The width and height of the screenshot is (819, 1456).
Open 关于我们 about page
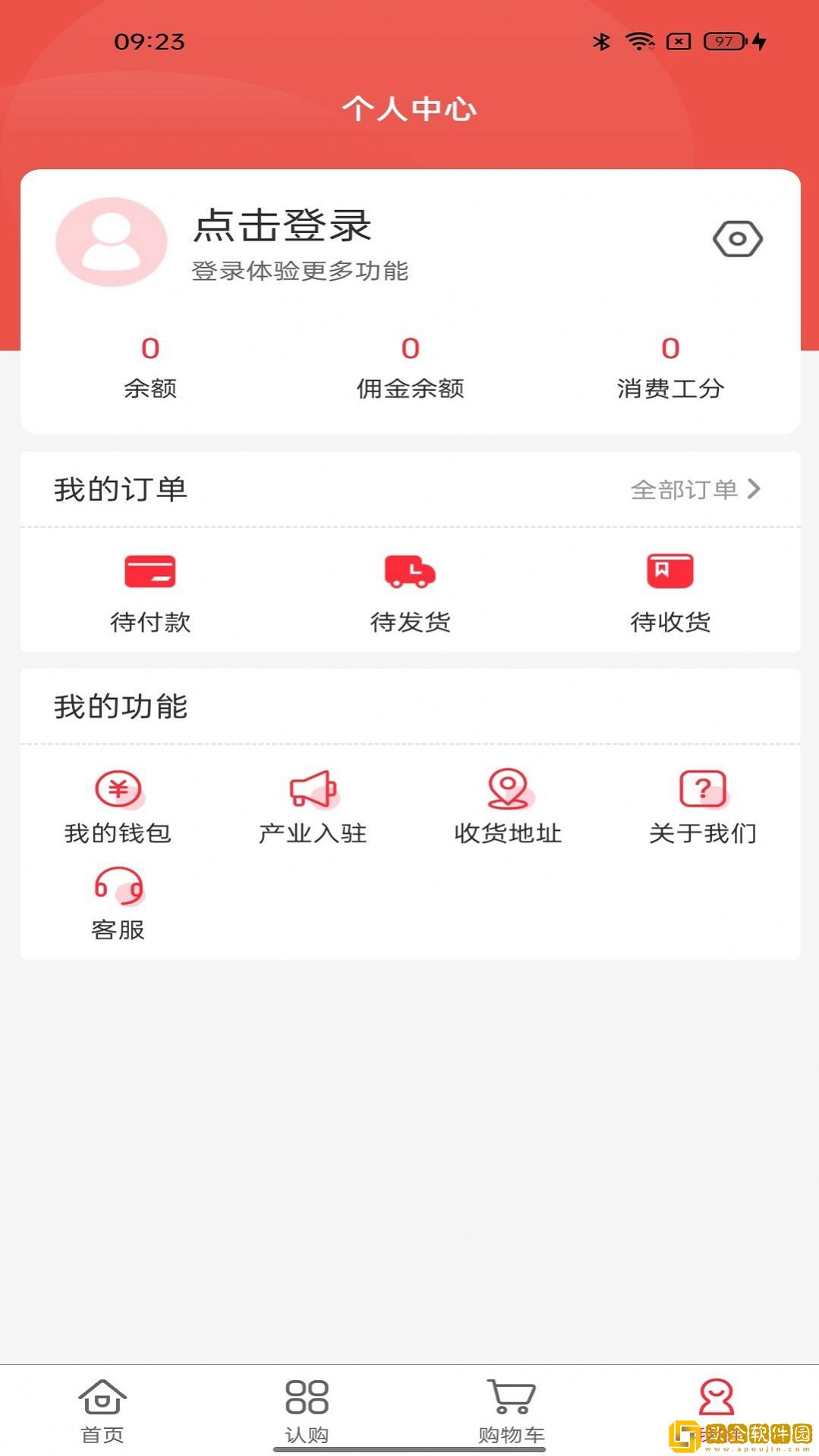click(x=703, y=807)
